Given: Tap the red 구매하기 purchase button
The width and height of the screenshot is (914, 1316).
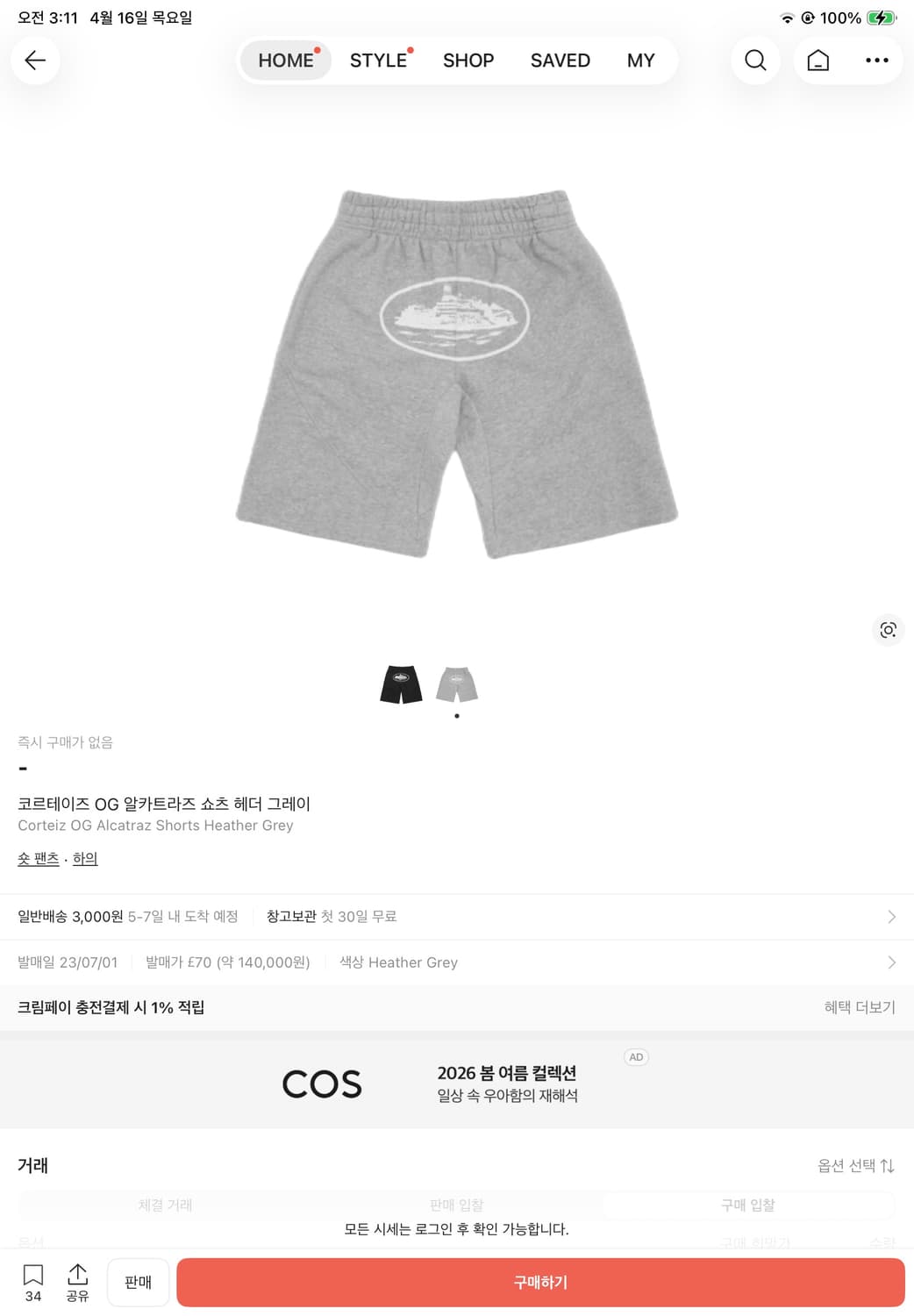Looking at the screenshot, I should pyautogui.click(x=540, y=1282).
